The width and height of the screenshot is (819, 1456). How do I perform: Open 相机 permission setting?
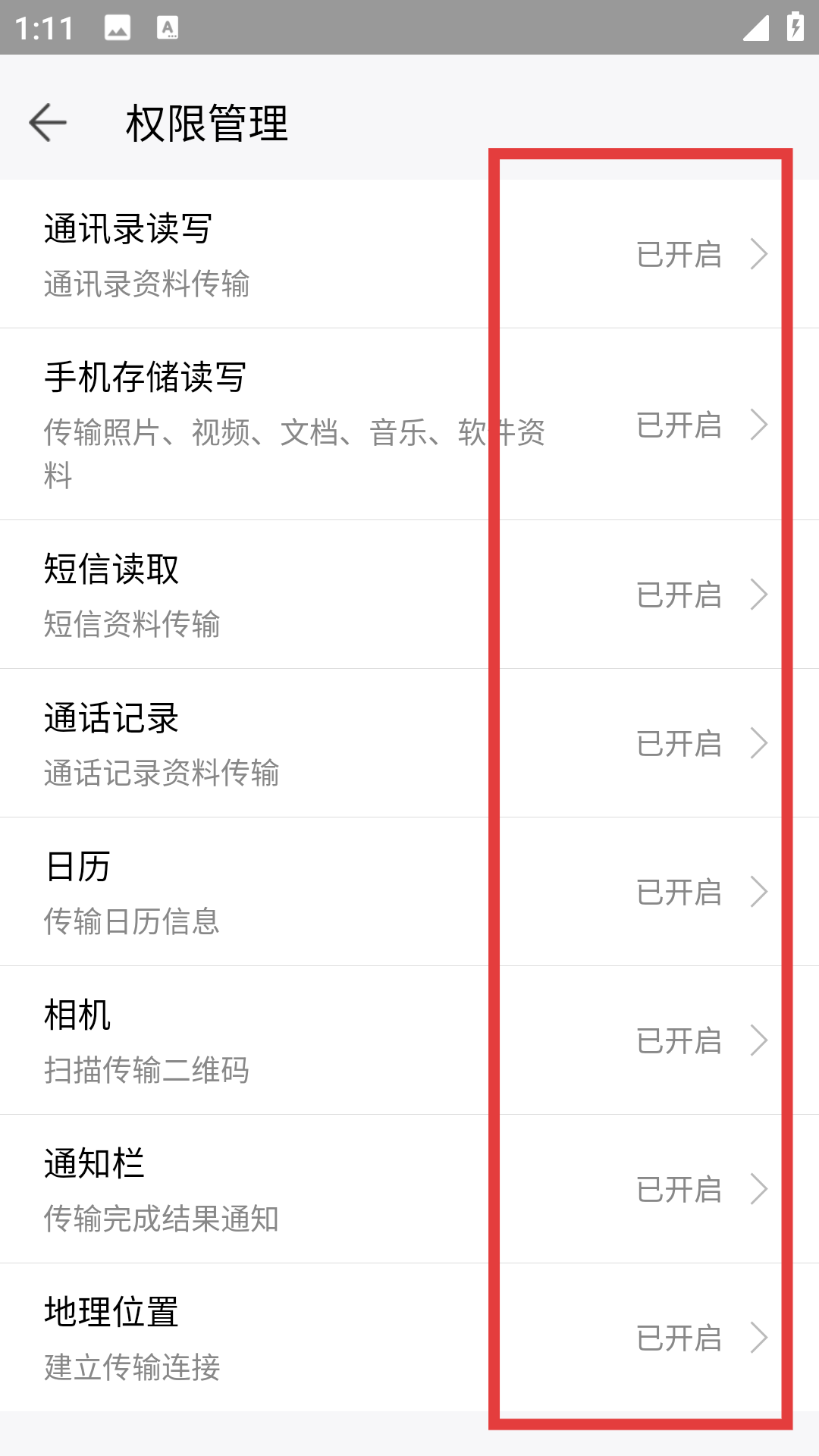[409, 1040]
